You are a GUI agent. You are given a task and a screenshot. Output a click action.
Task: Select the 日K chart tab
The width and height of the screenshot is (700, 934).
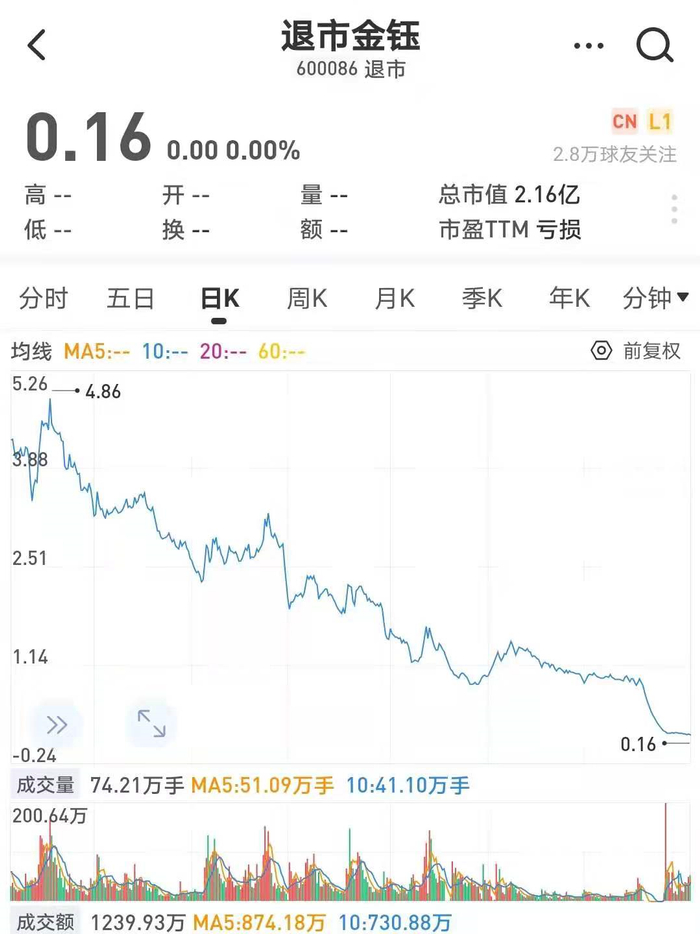click(219, 298)
